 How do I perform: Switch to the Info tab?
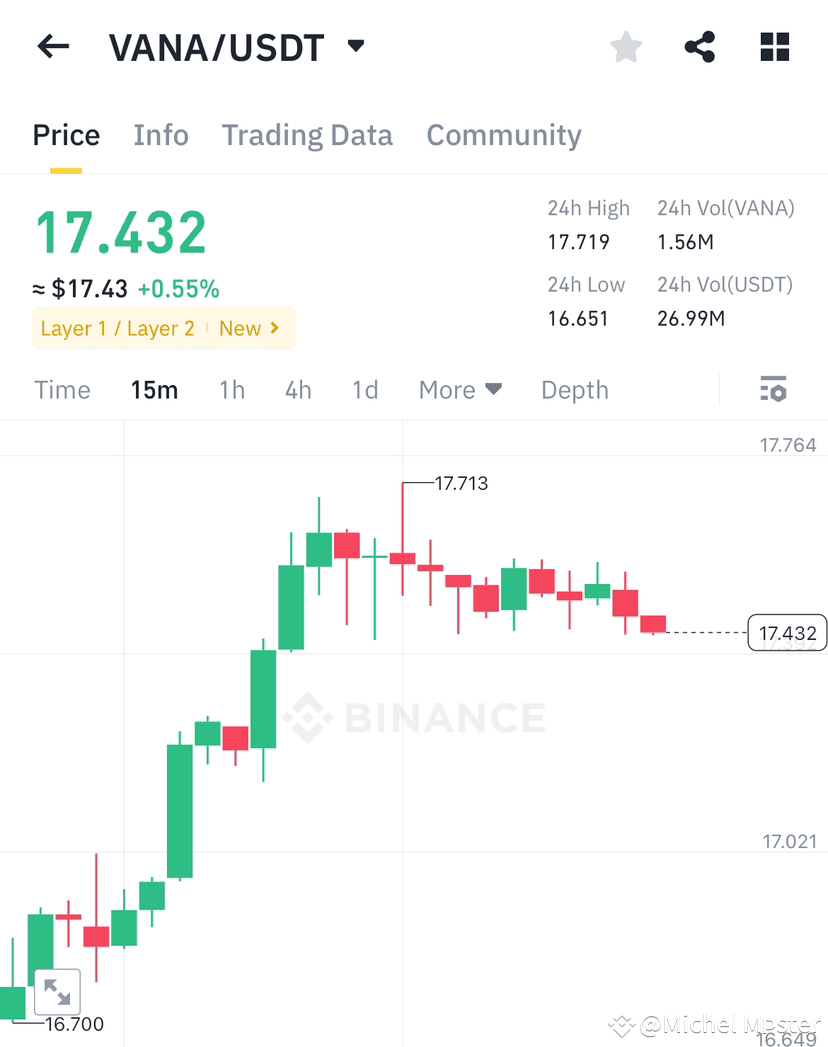click(x=161, y=135)
